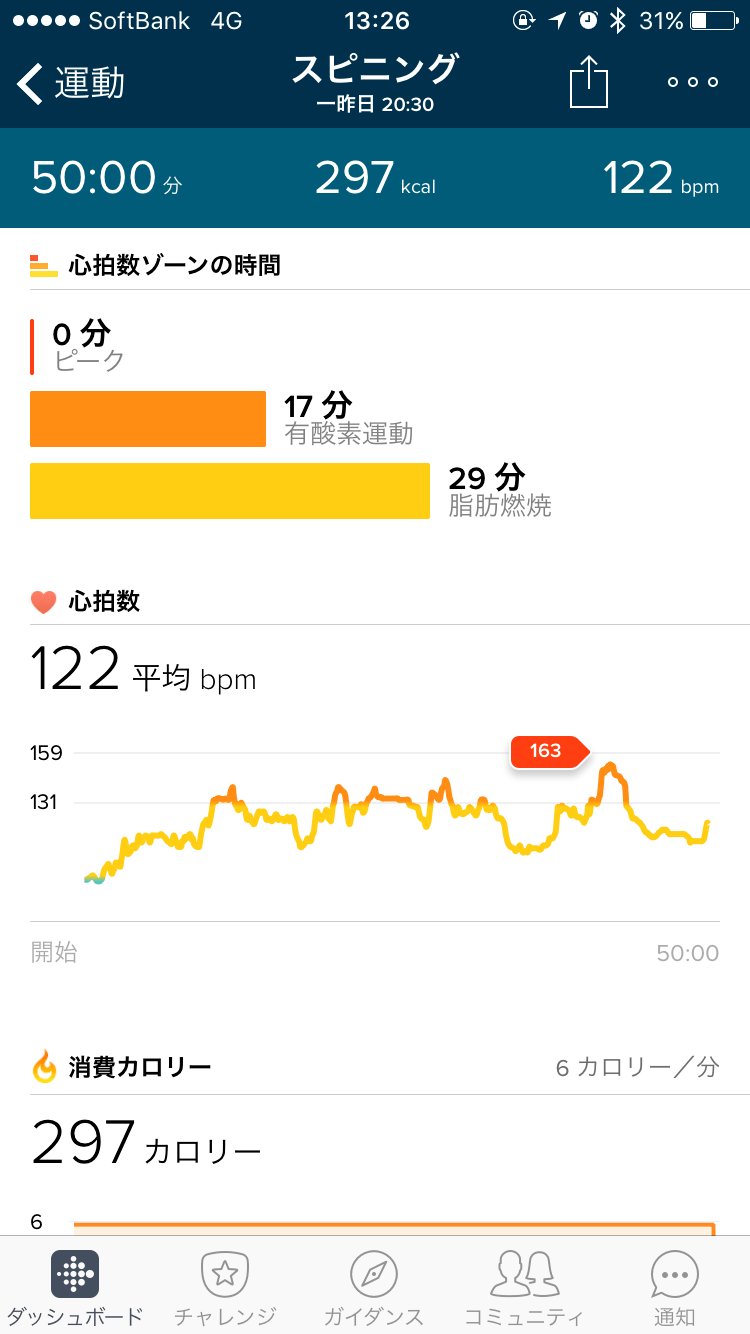Viewport: 750px width, 1334px height.
Task: View the 通知 tab
Action: tap(674, 1287)
